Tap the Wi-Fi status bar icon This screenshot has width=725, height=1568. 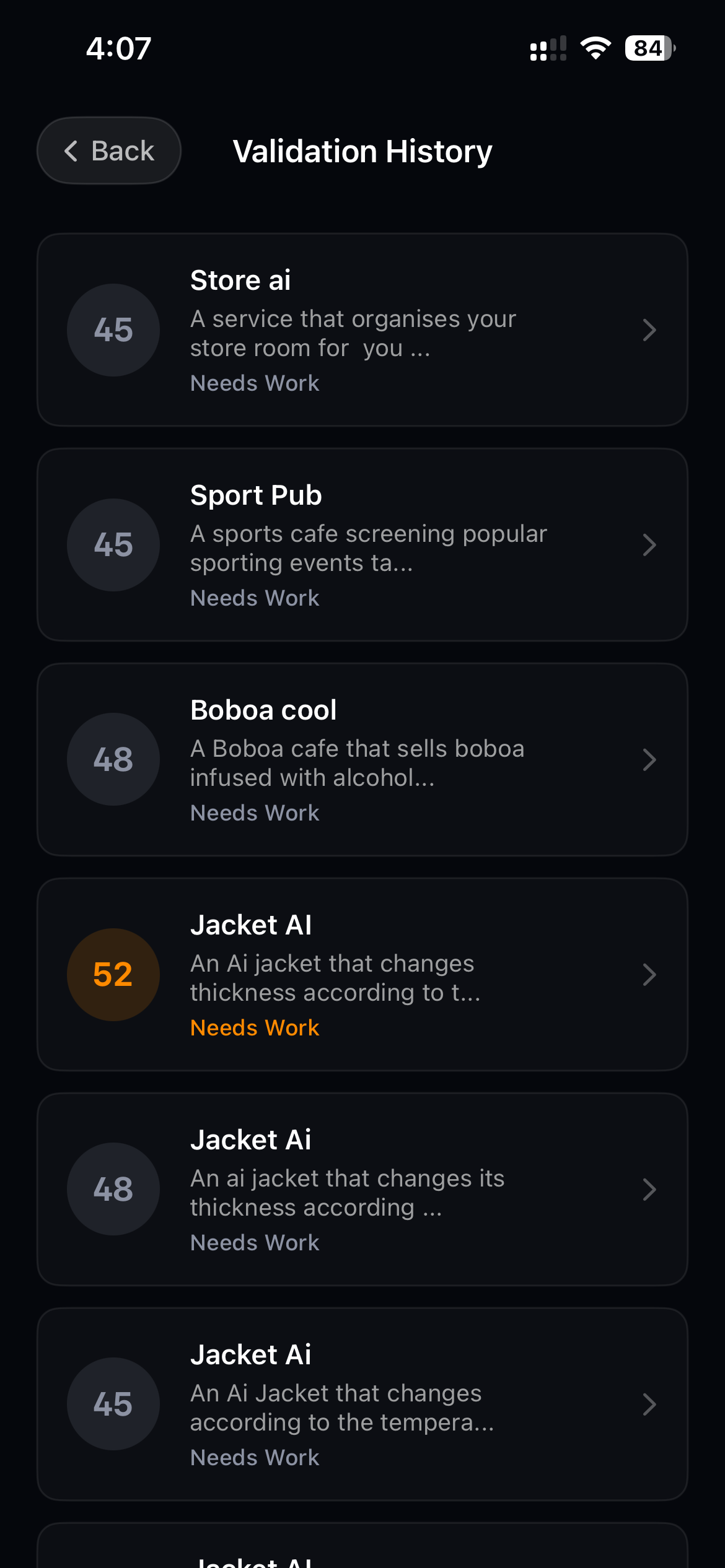coord(595,48)
